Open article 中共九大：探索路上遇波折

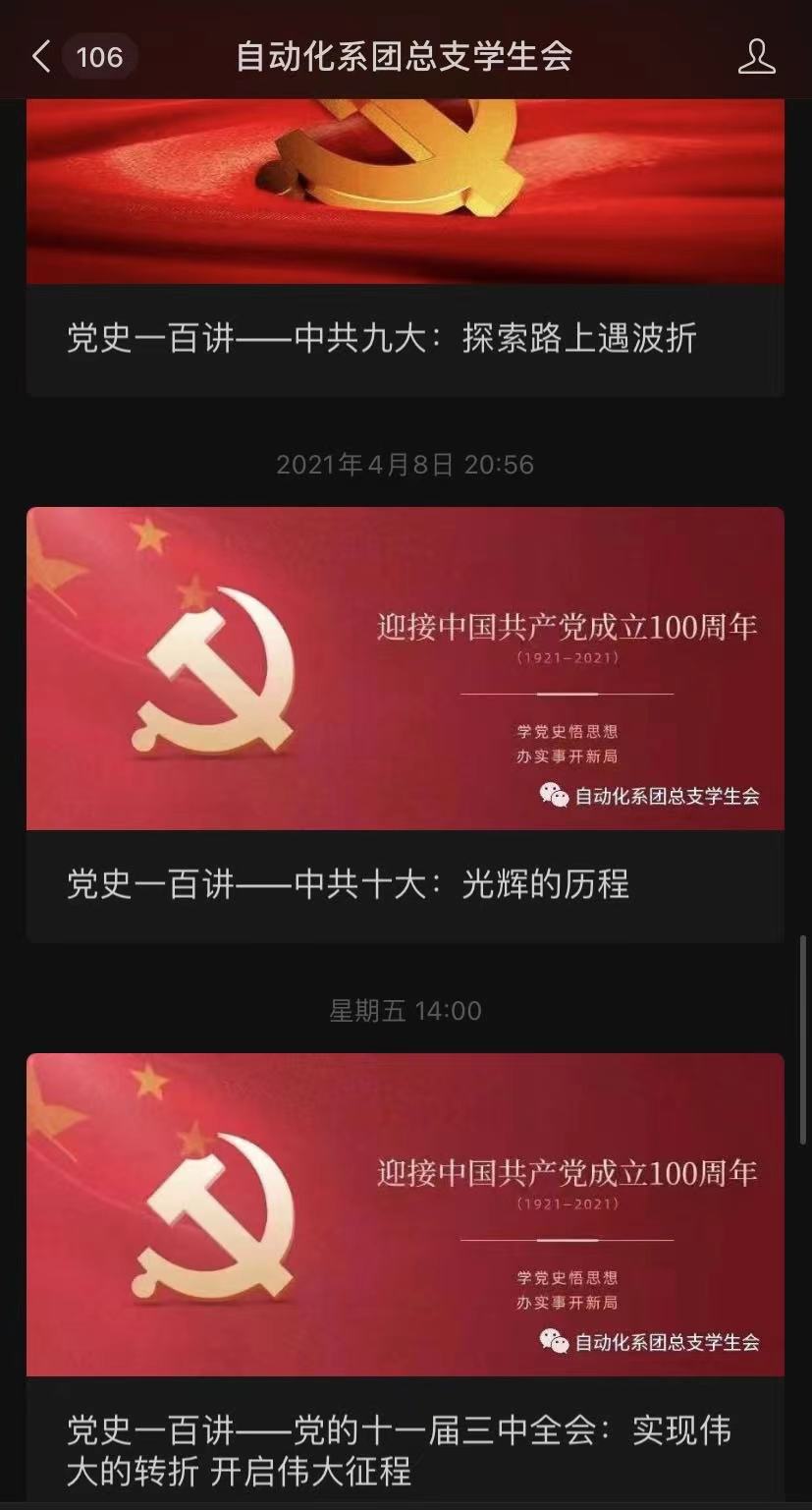click(x=381, y=339)
